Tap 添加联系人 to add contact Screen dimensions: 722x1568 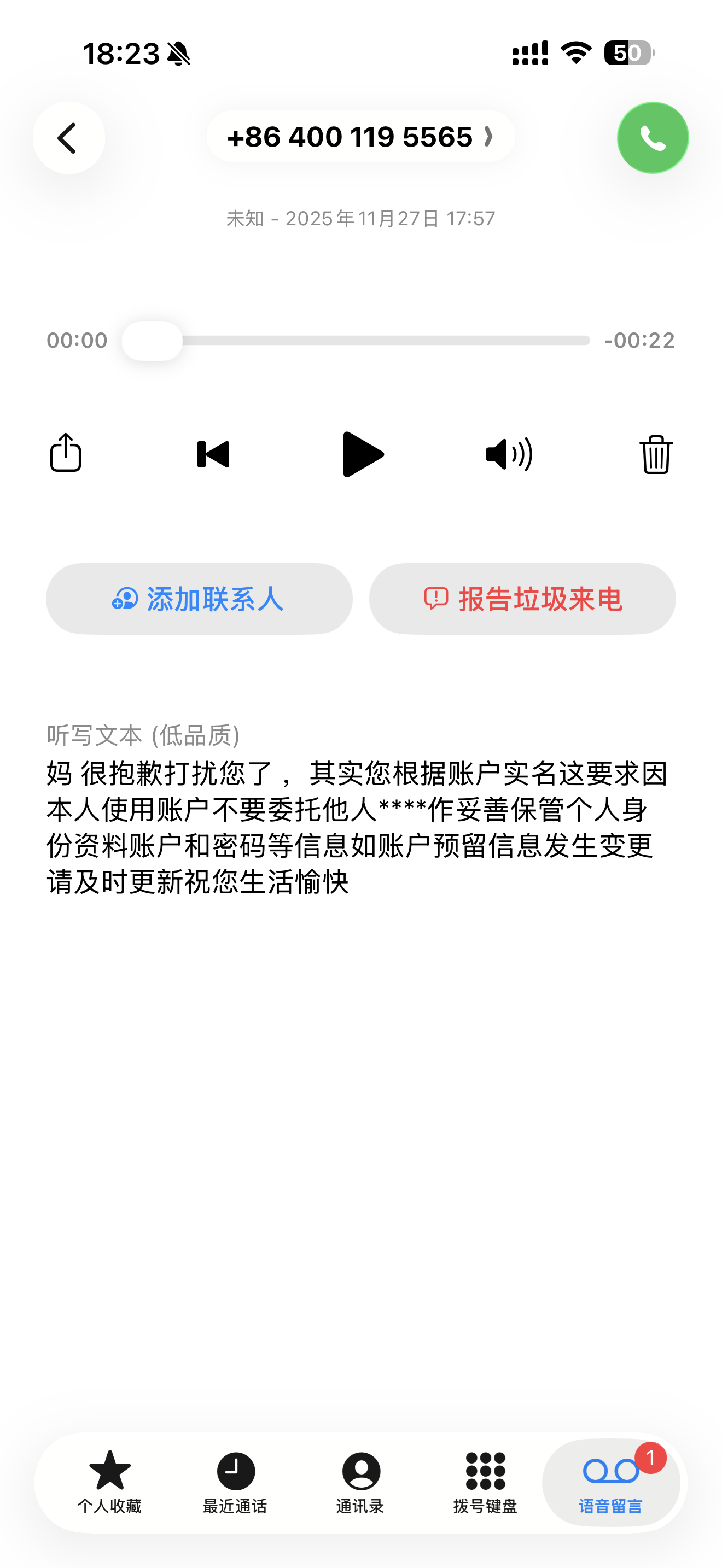pos(199,599)
